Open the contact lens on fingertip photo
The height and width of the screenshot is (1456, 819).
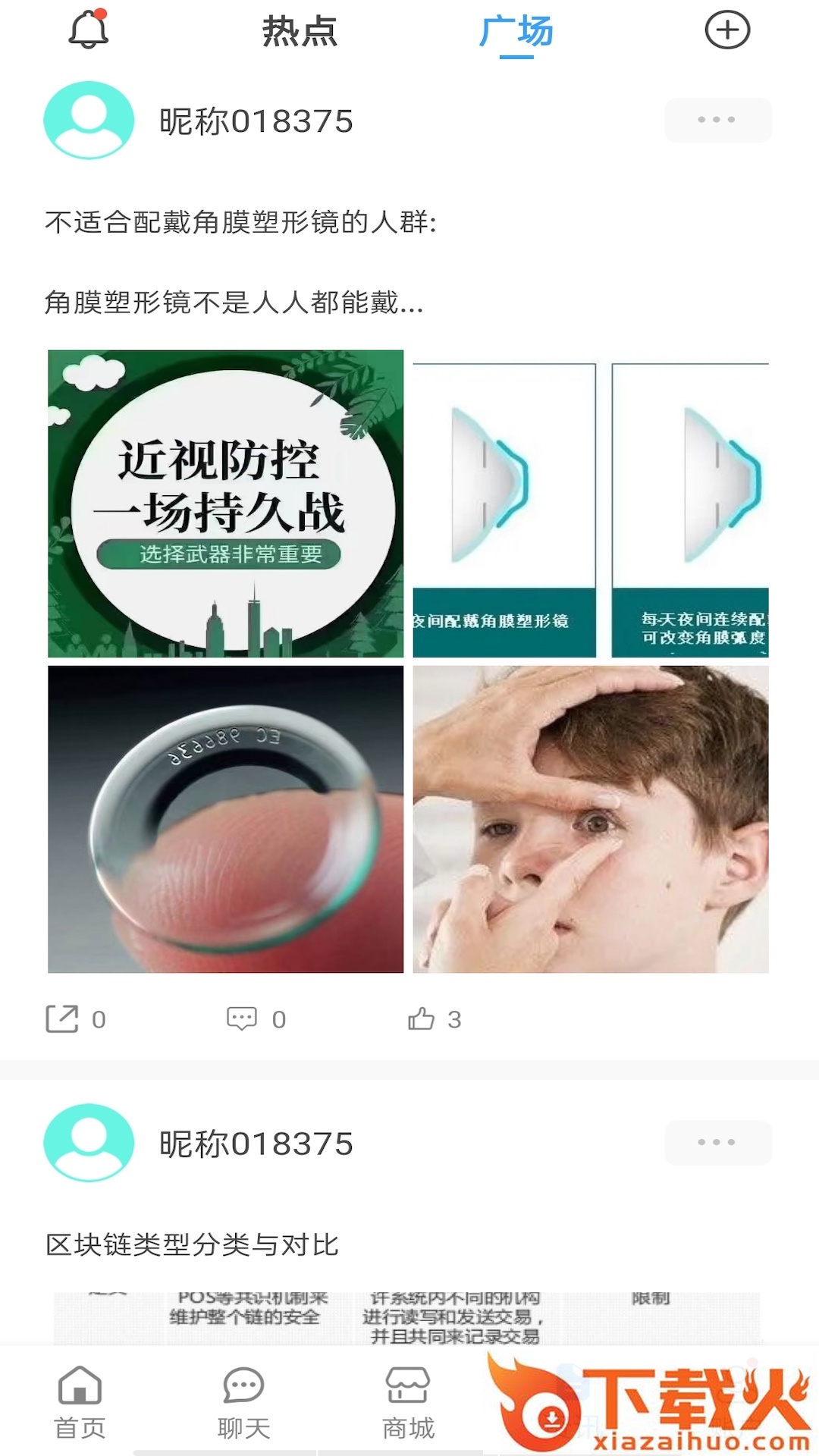[225, 819]
